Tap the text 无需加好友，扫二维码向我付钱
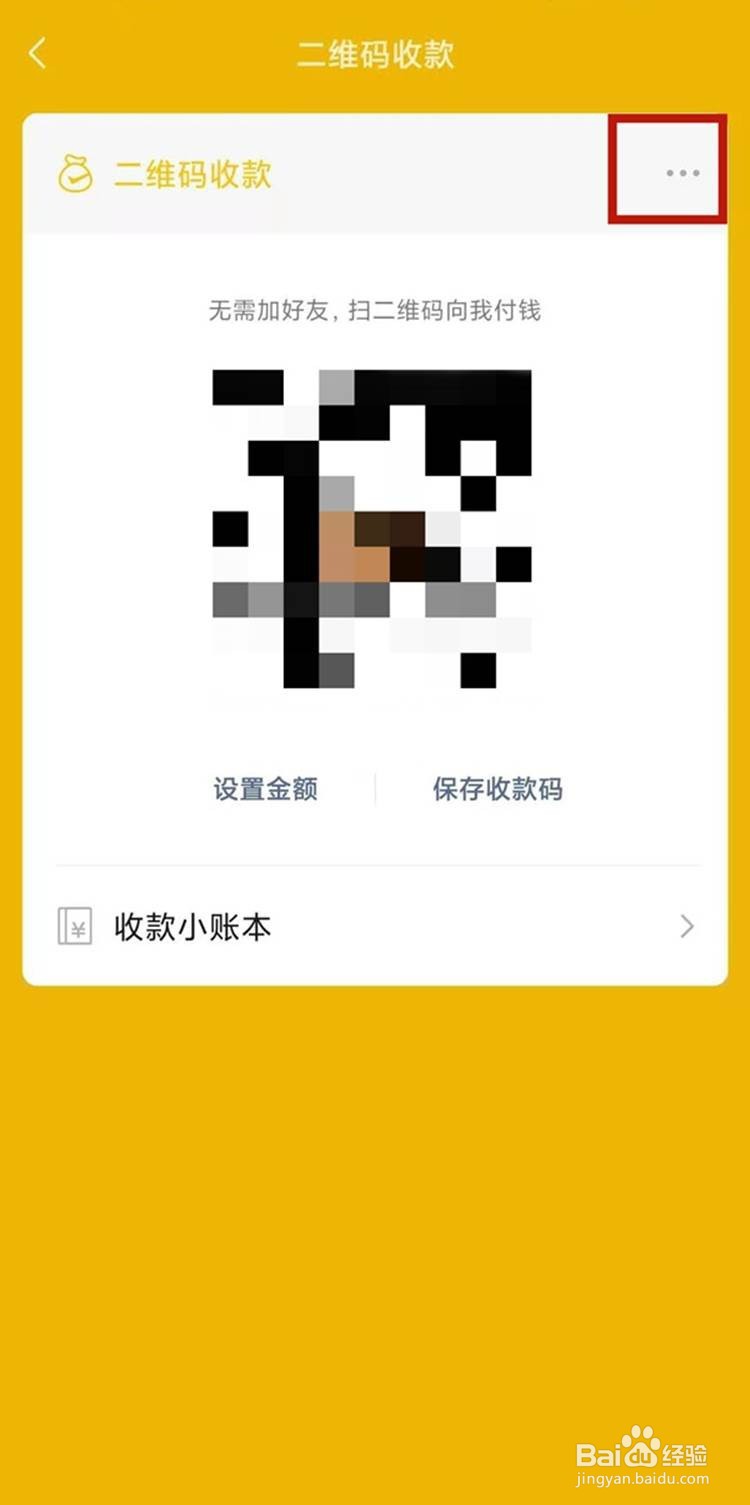 coord(375,311)
